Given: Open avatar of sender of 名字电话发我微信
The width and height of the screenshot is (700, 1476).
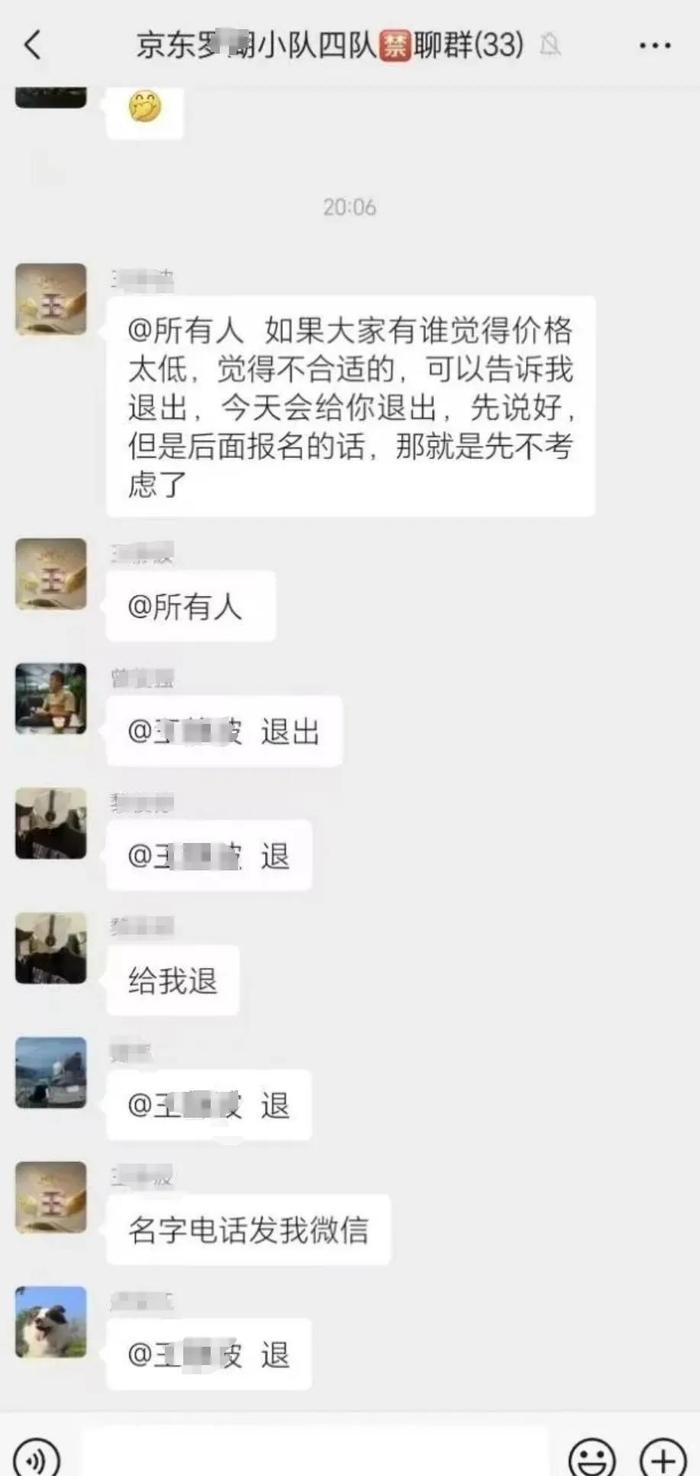Looking at the screenshot, I should pos(51,1197).
